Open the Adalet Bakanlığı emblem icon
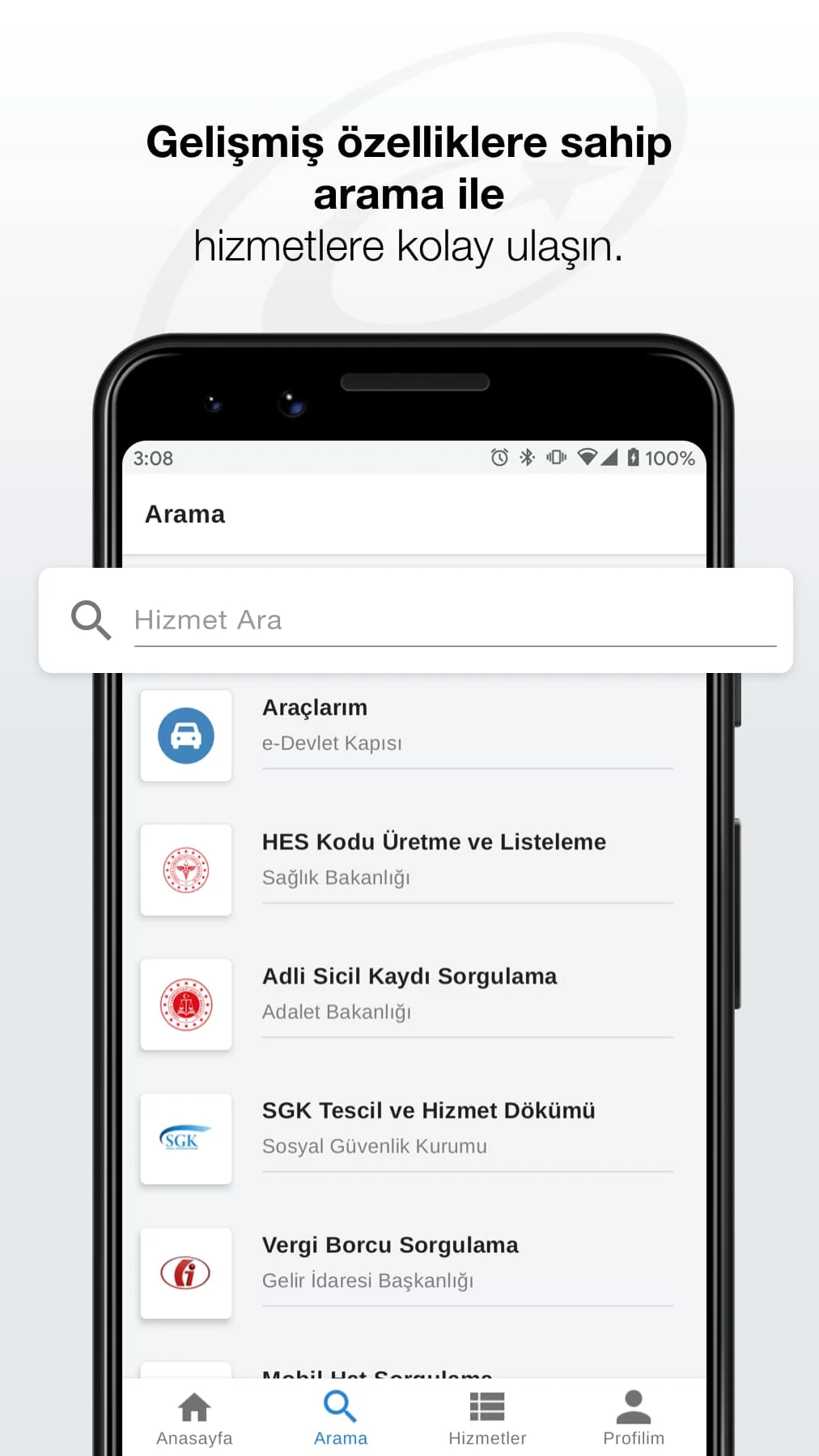The image size is (819, 1456). [x=185, y=1004]
